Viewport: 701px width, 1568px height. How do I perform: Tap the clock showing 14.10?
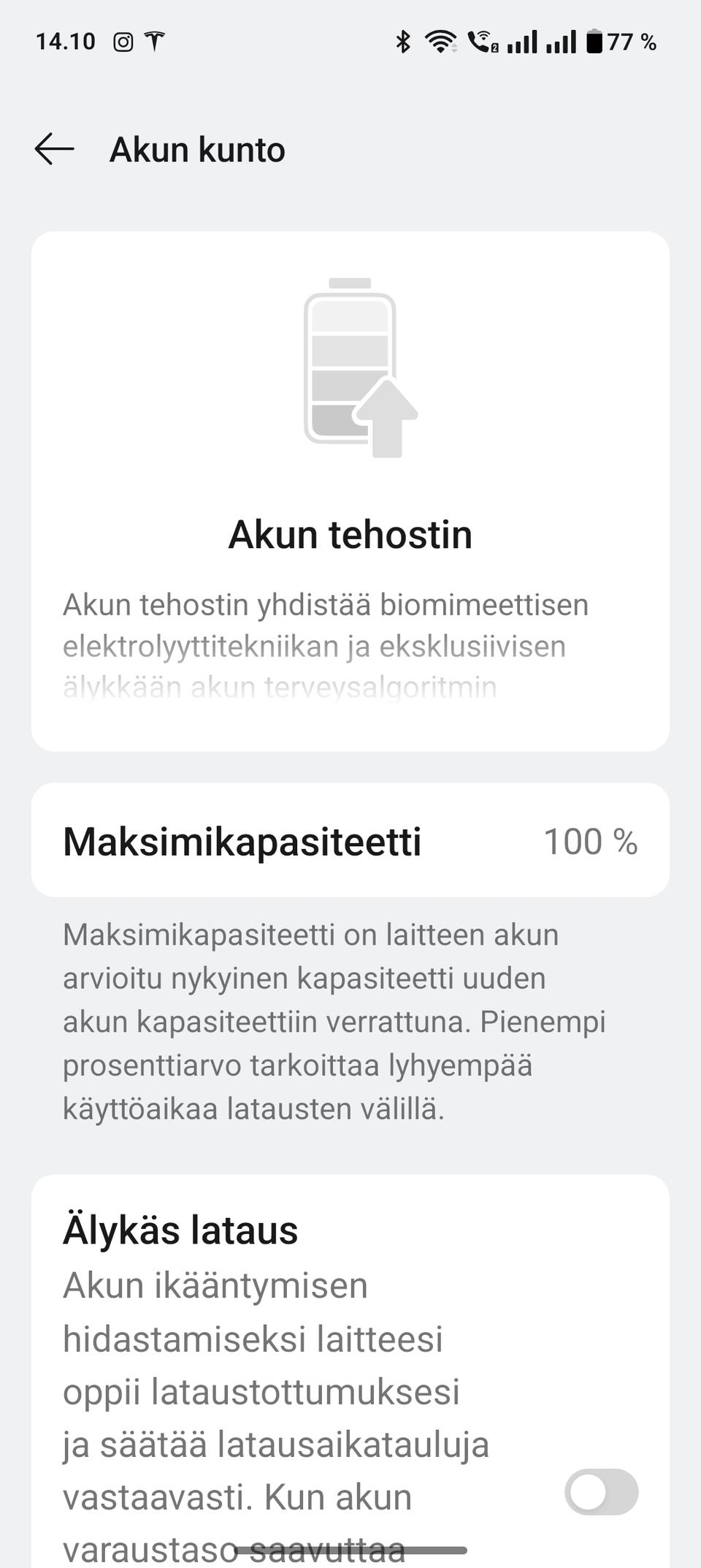click(65, 42)
